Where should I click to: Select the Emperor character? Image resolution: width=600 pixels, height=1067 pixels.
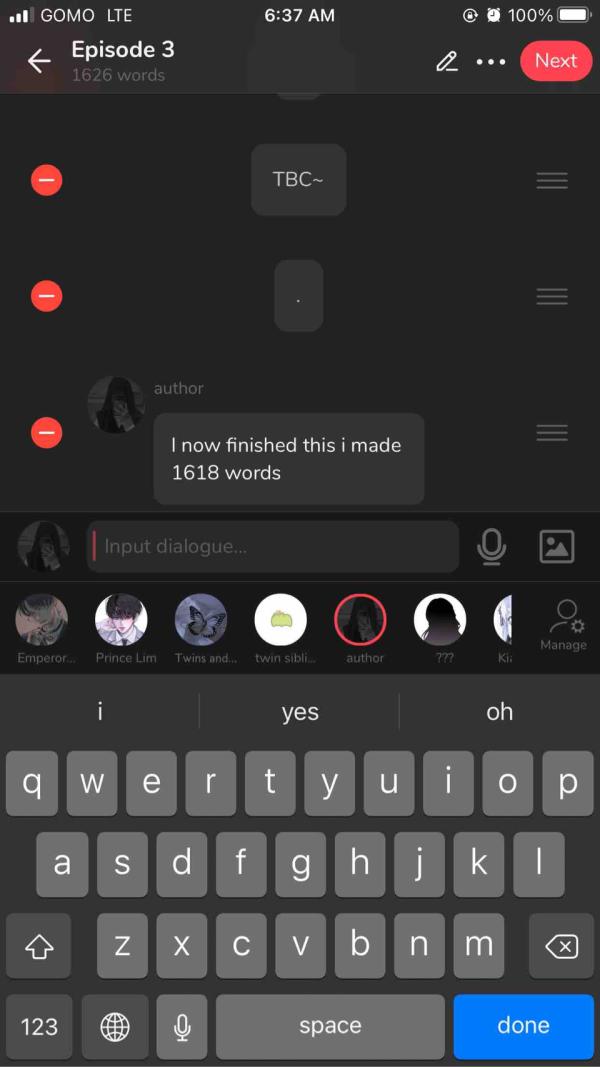pos(42,620)
